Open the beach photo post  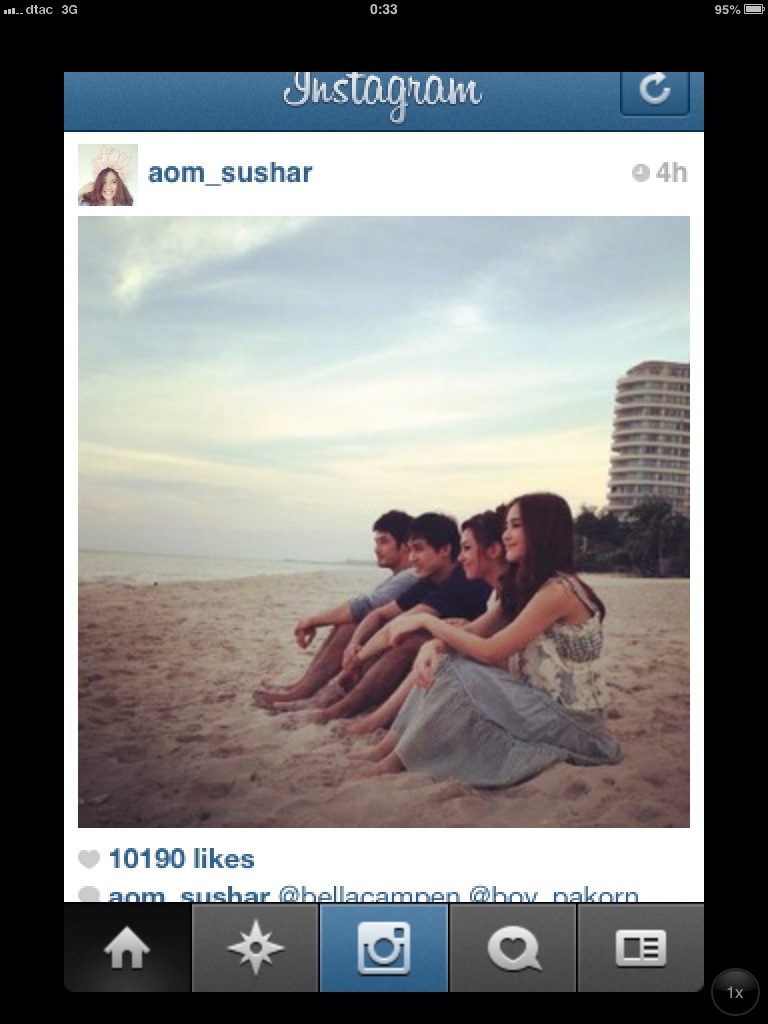click(384, 521)
